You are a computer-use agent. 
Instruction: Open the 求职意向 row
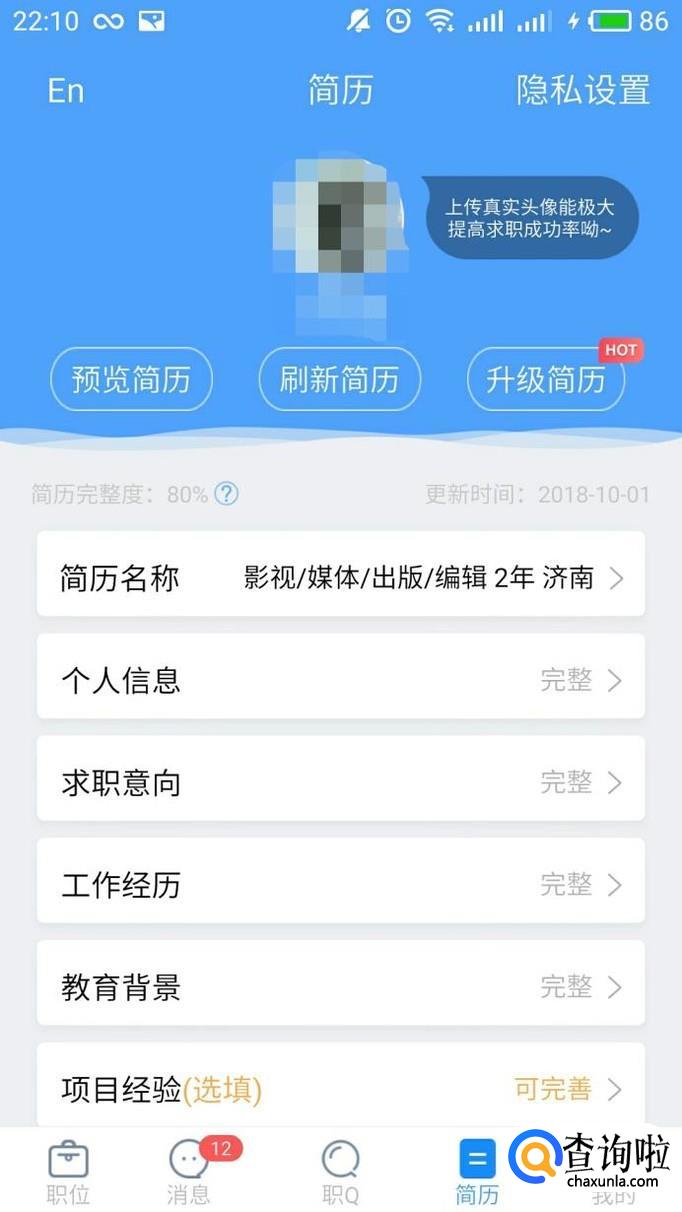coord(340,782)
